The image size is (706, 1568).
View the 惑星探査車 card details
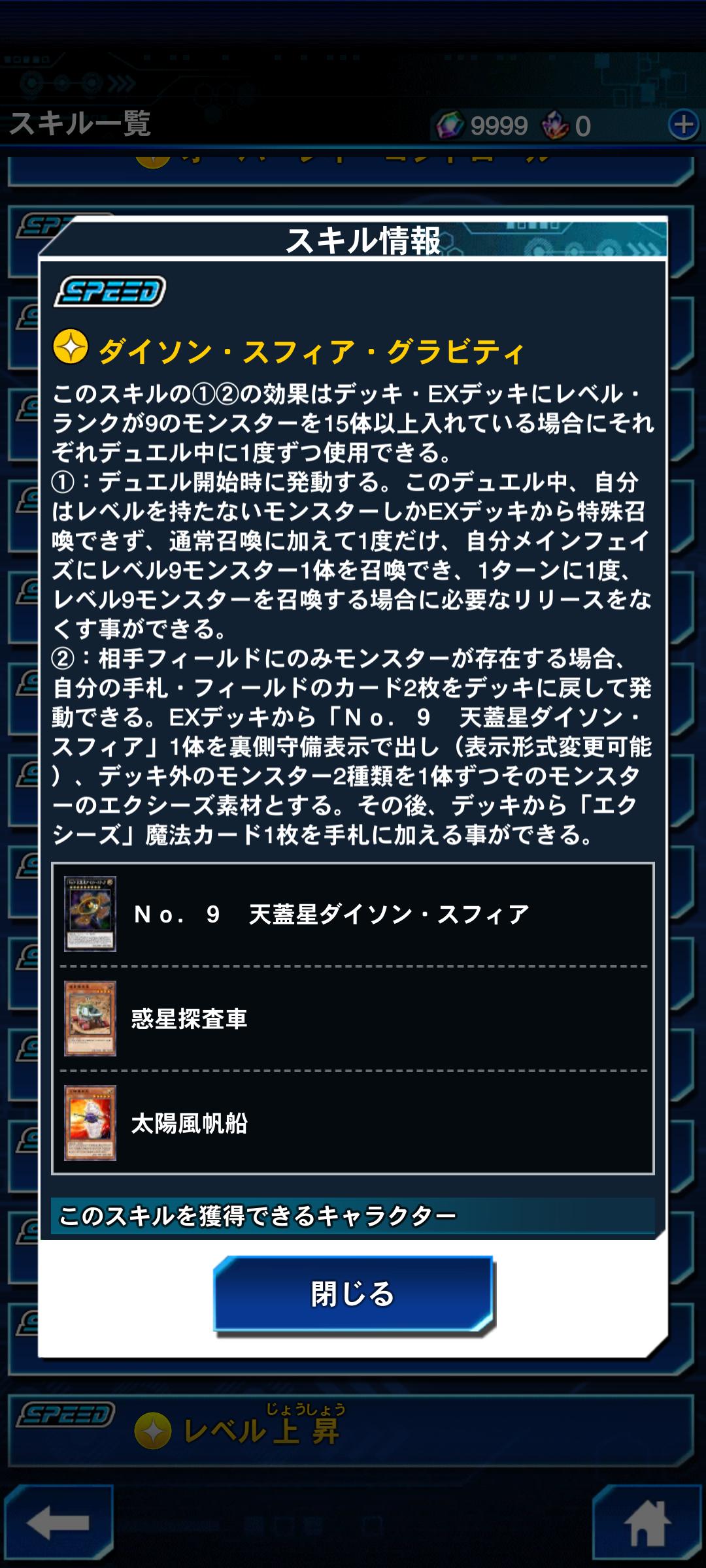(x=353, y=1019)
